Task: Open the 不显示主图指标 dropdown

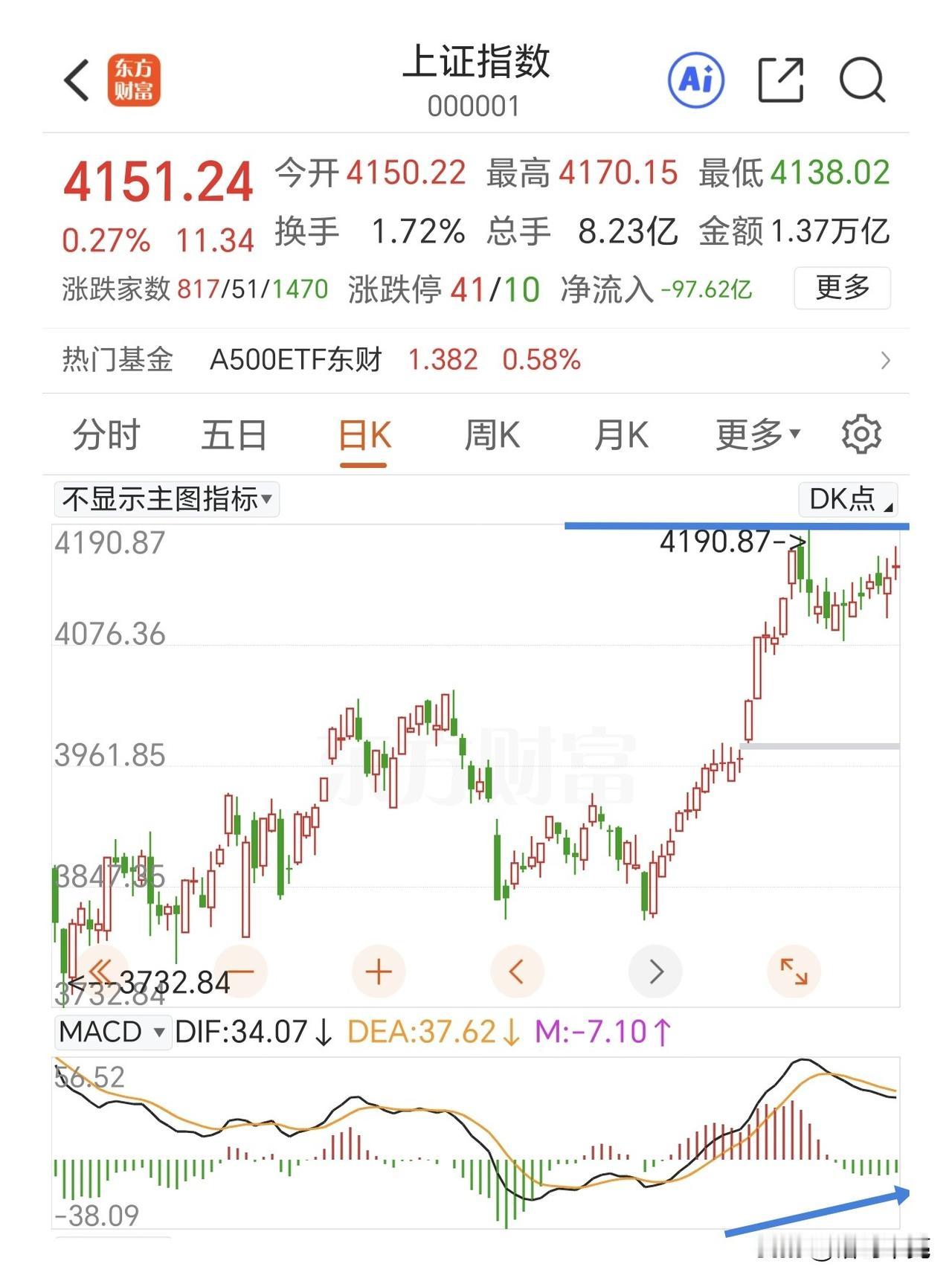Action: coord(166,500)
